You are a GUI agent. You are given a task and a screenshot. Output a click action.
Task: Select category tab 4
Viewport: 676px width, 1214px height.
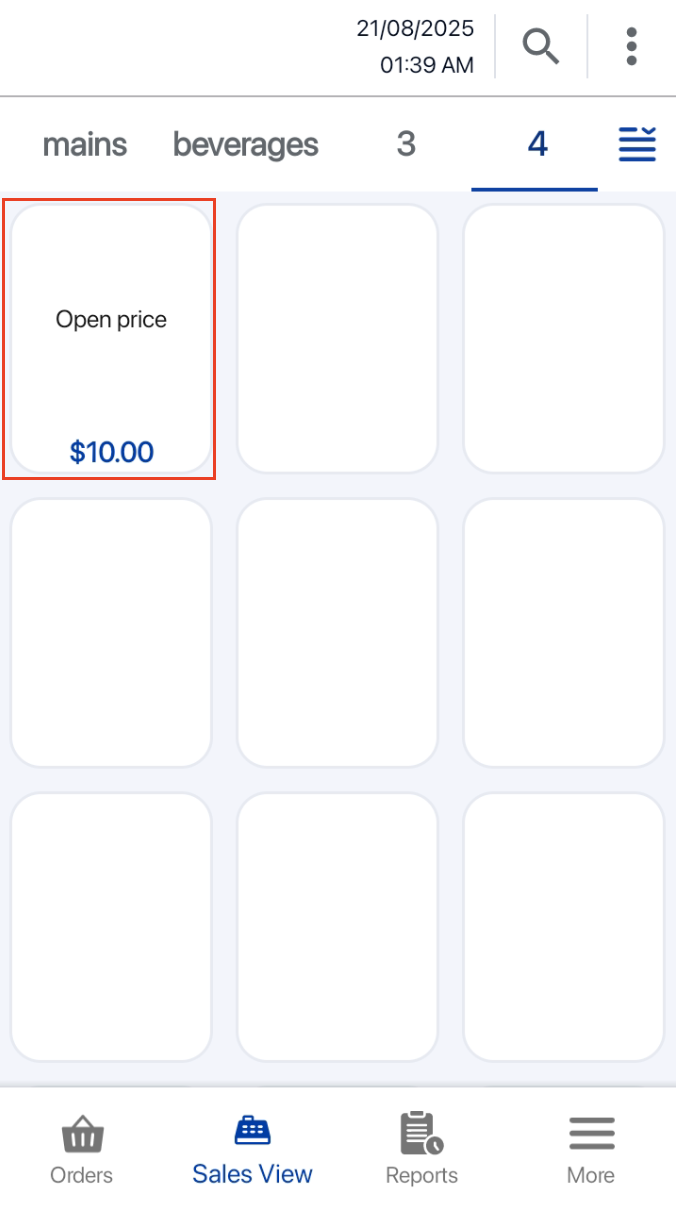point(537,145)
